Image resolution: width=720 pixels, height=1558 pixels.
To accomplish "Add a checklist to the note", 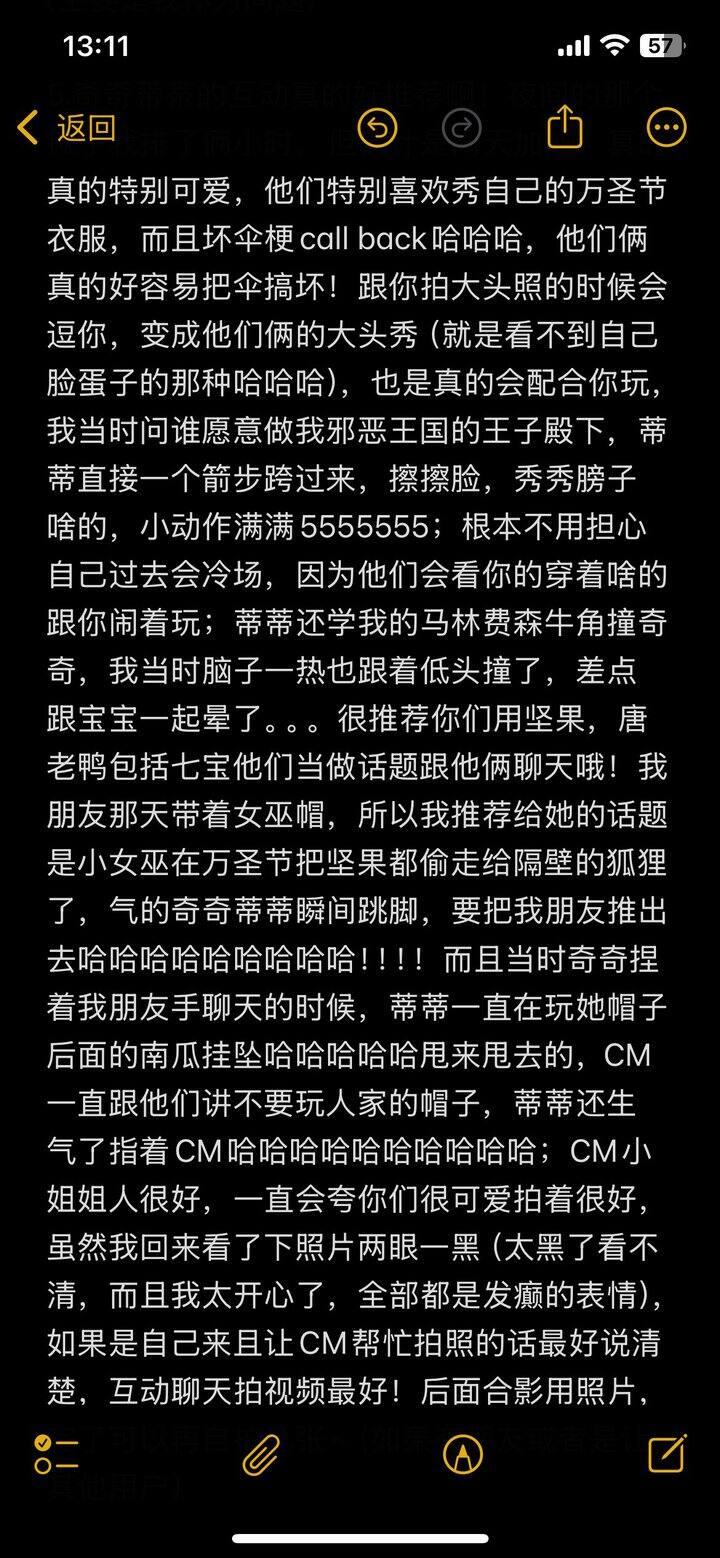I will coord(56,1455).
